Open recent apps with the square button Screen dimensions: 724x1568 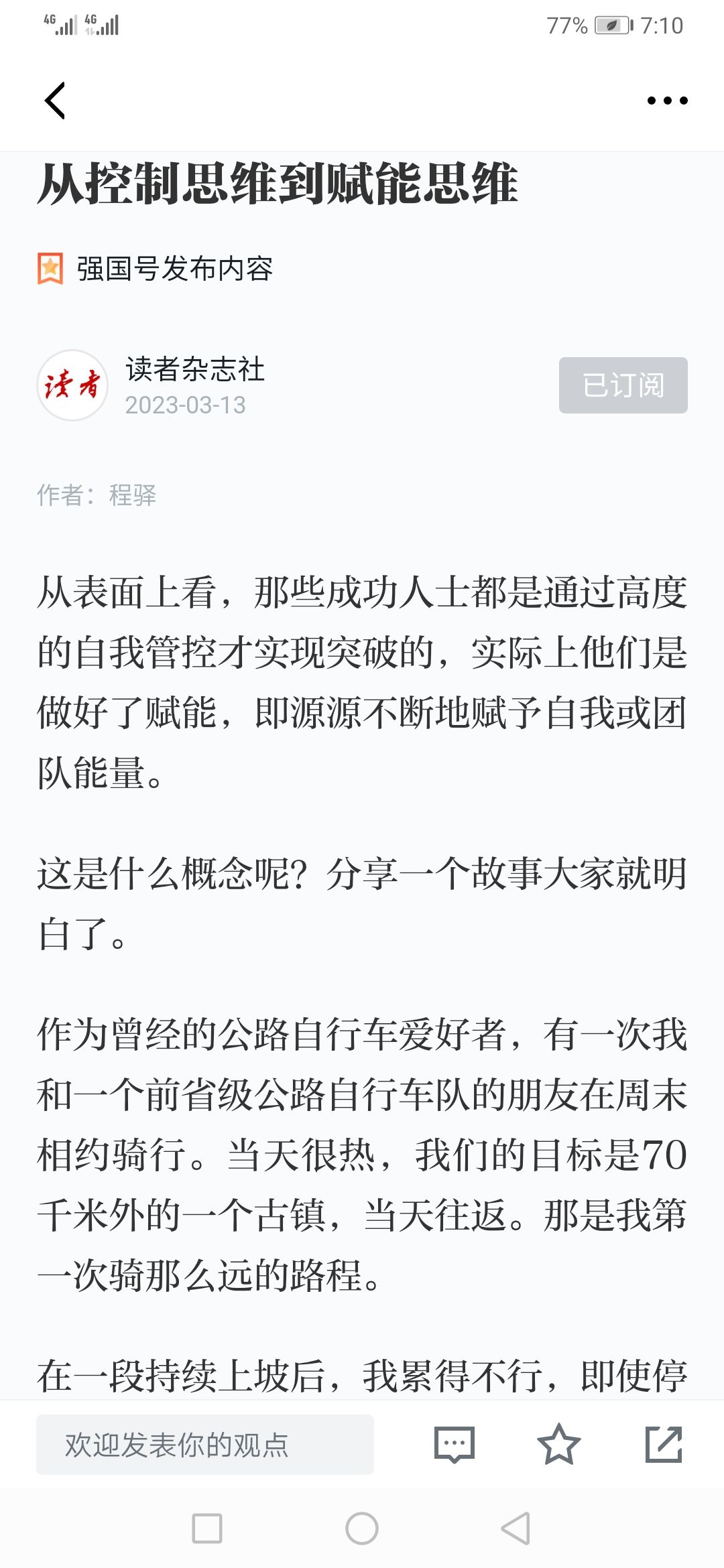pos(207,1528)
